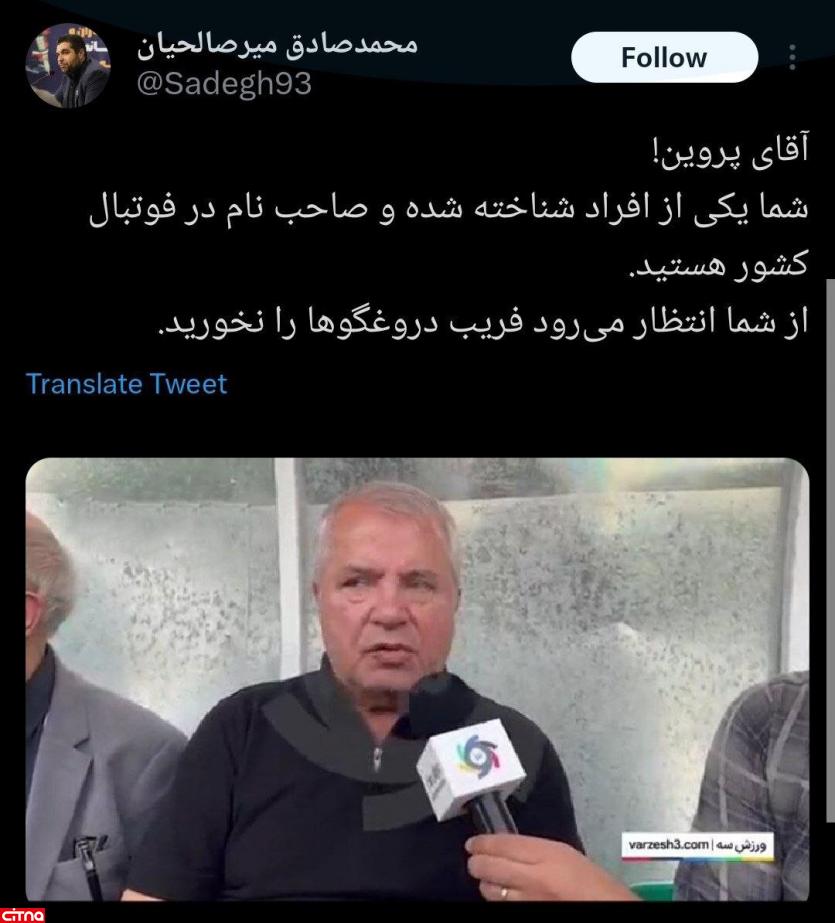
Task: Tap Translate Tweet link
Action: point(127,384)
